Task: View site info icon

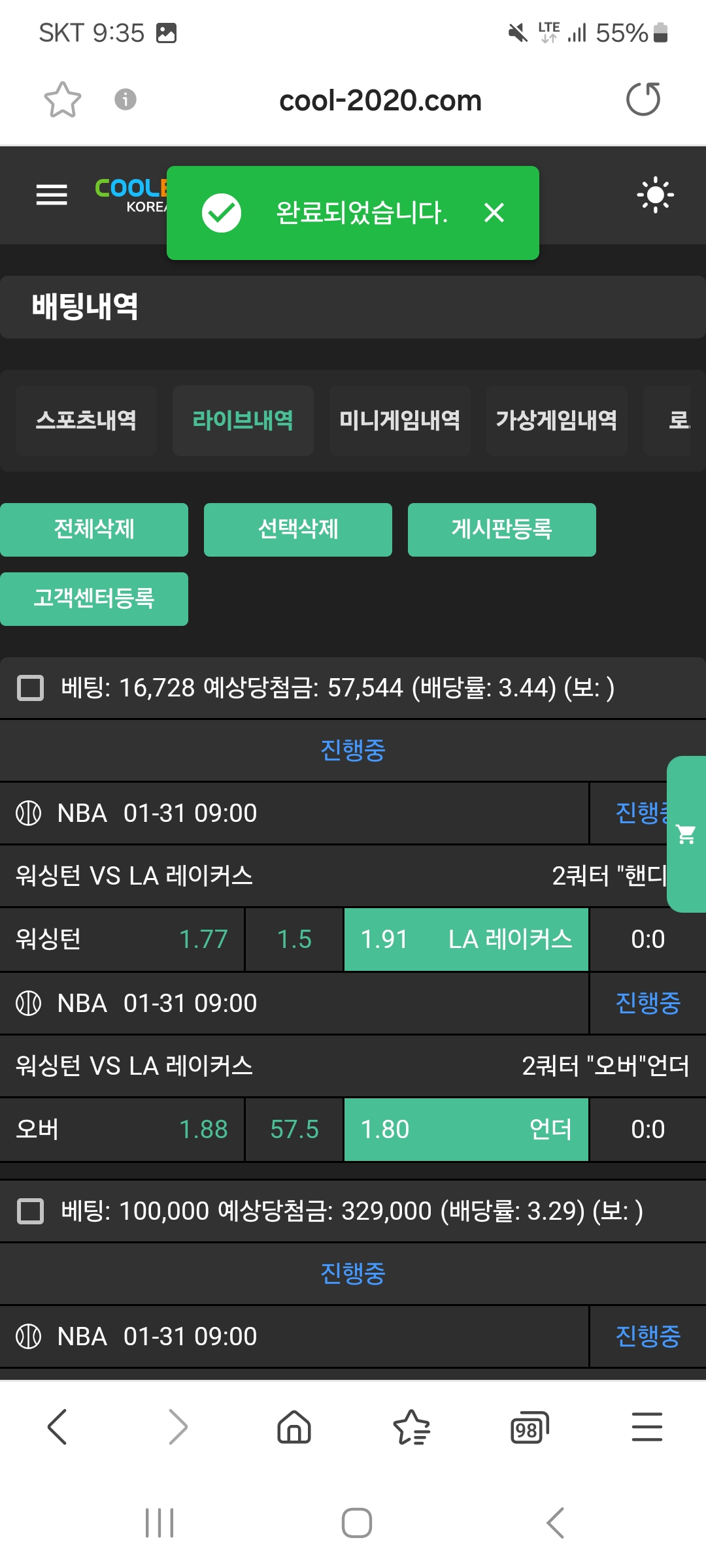Action: 126,100
